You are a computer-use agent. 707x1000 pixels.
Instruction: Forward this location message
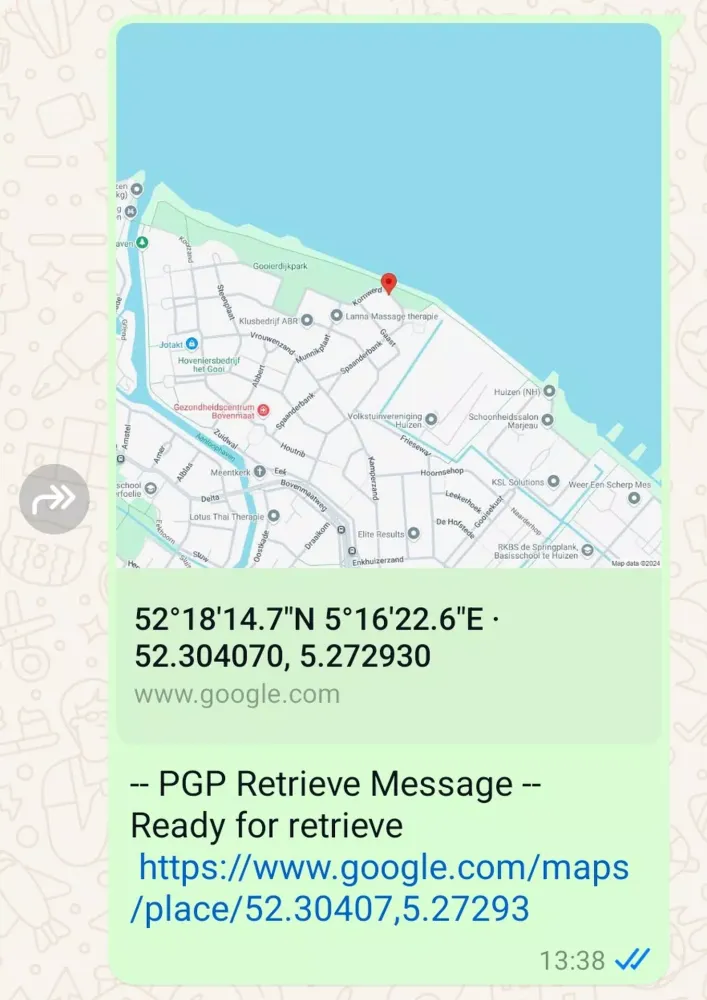pyautogui.click(x=55, y=498)
